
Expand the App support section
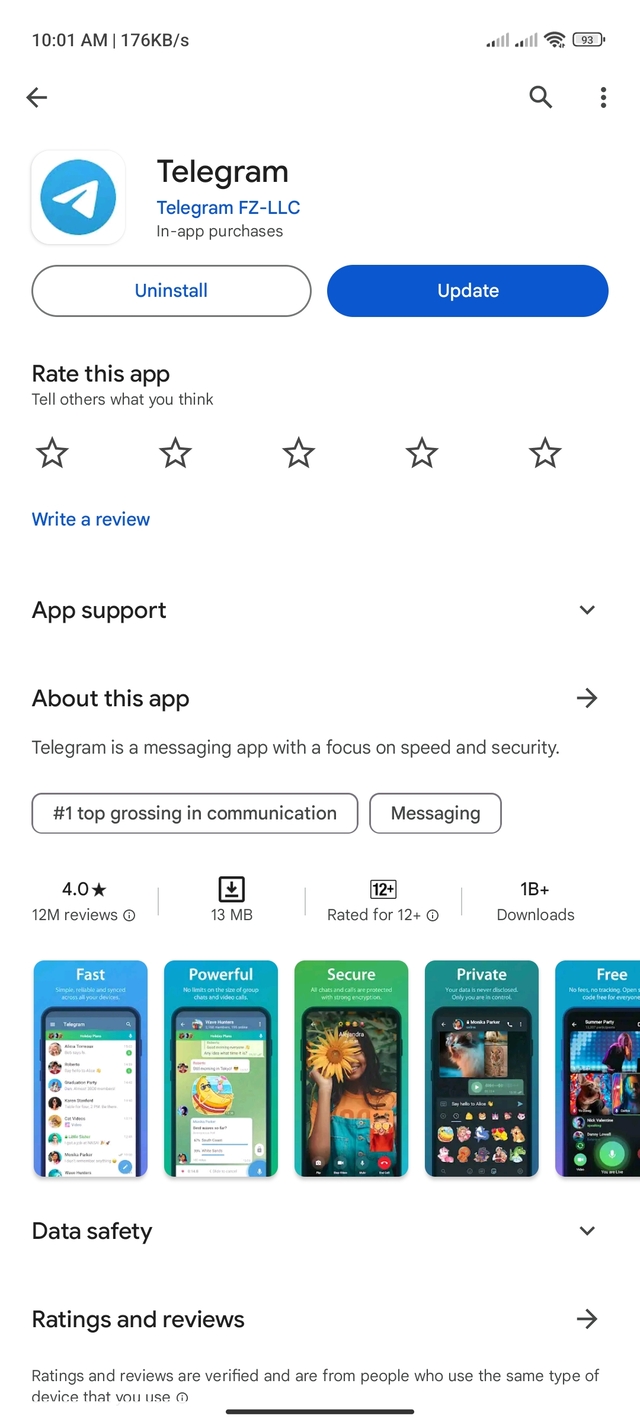(587, 610)
